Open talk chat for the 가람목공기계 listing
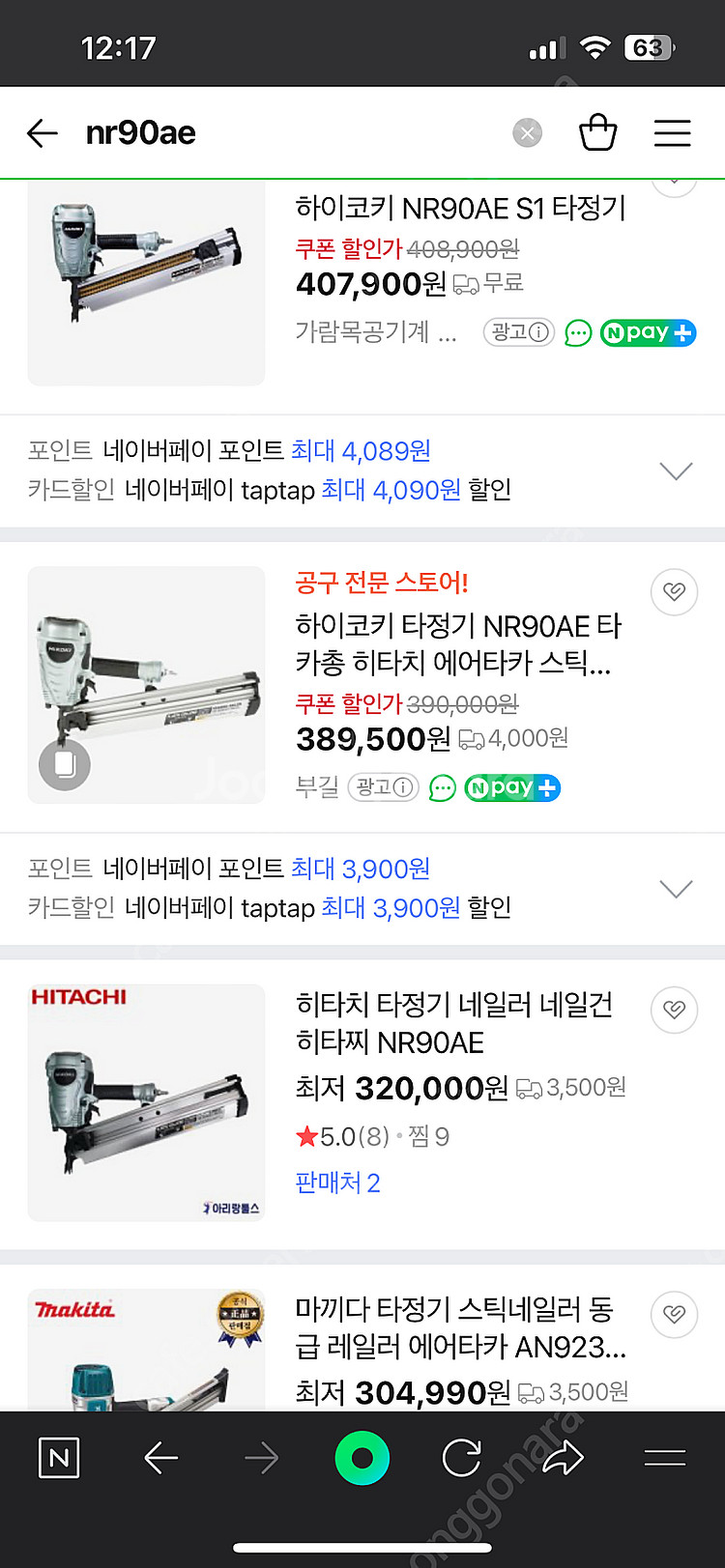This screenshot has height=1568, width=725. click(x=578, y=333)
